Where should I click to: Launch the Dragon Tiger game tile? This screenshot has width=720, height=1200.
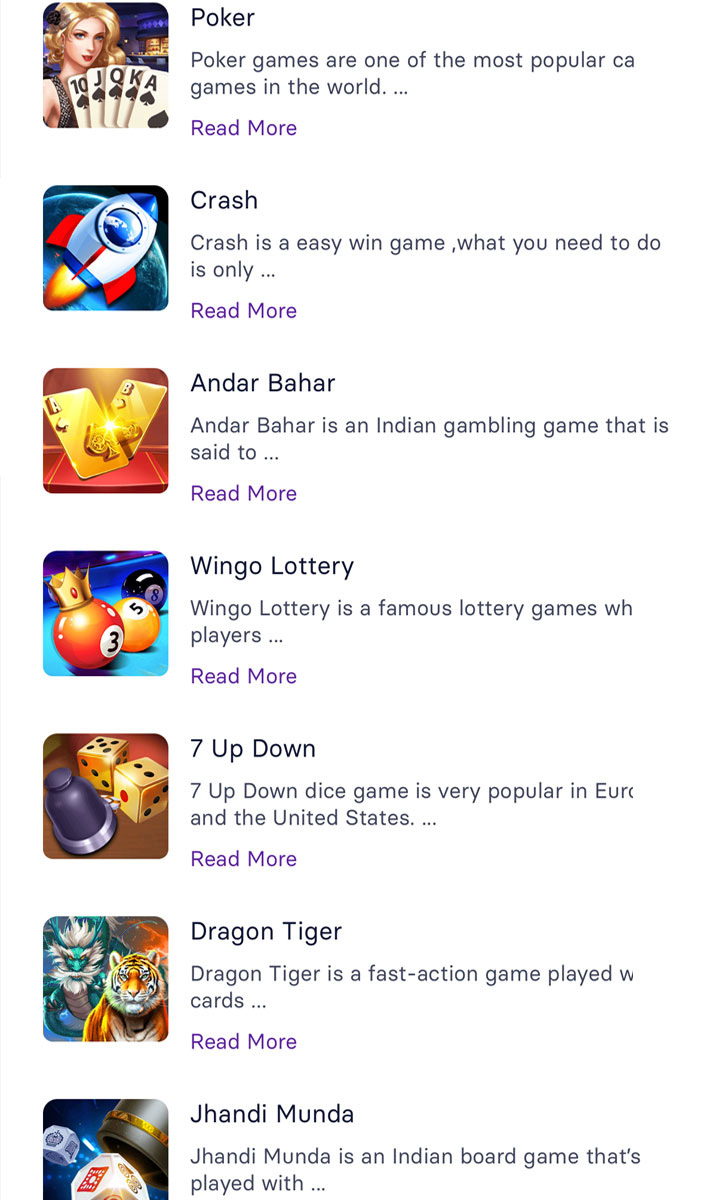click(x=106, y=979)
